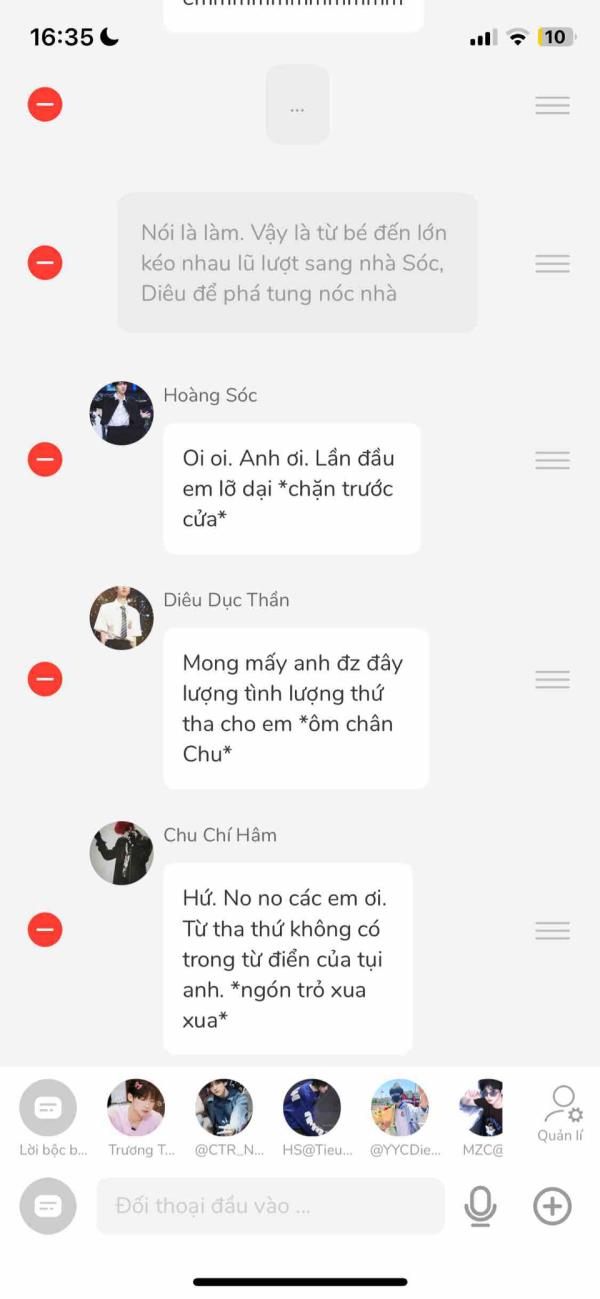This screenshot has width=600, height=1299.
Task: Open the plus add menu
Action: pos(552,1207)
